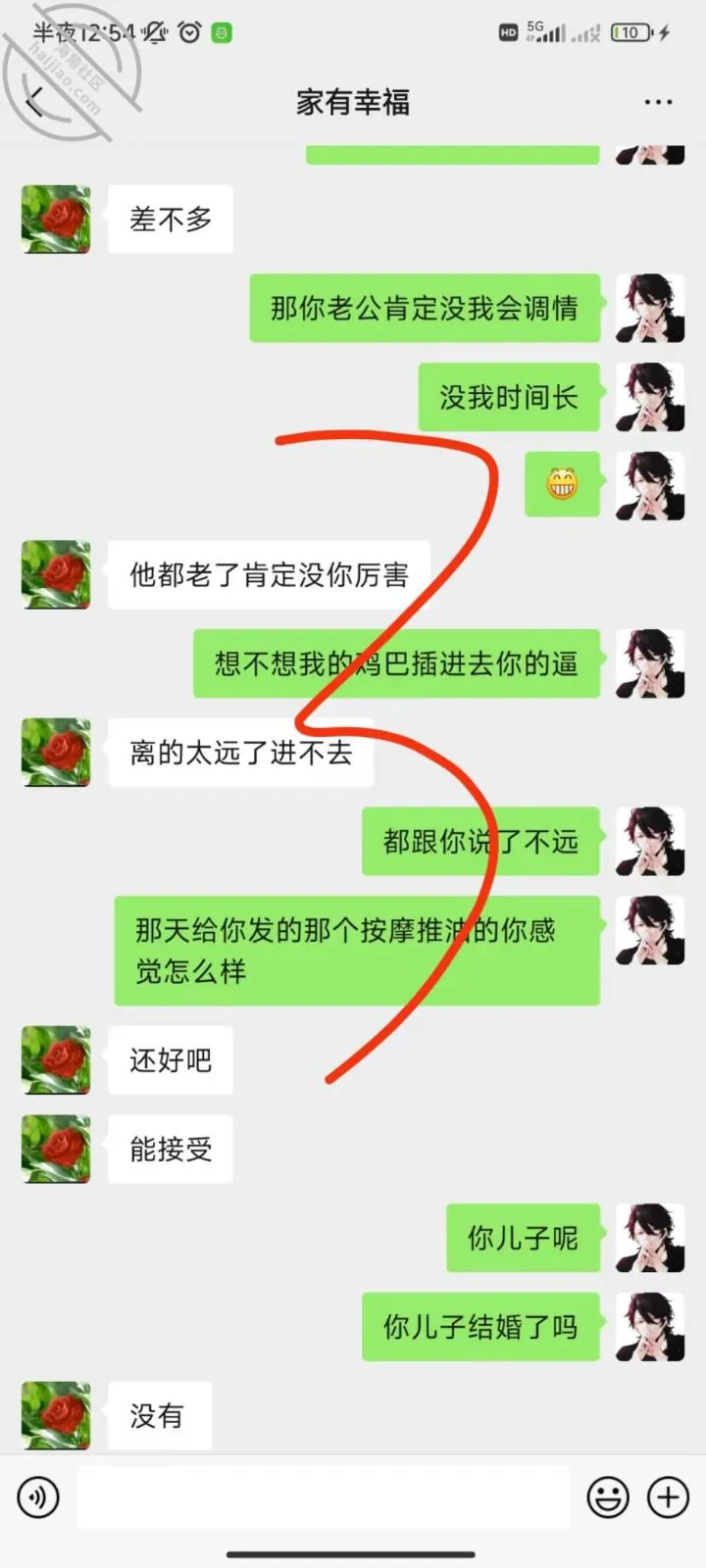Open the three-dot chat info menu
Viewport: 706px width, 1568px height.
pos(658,102)
